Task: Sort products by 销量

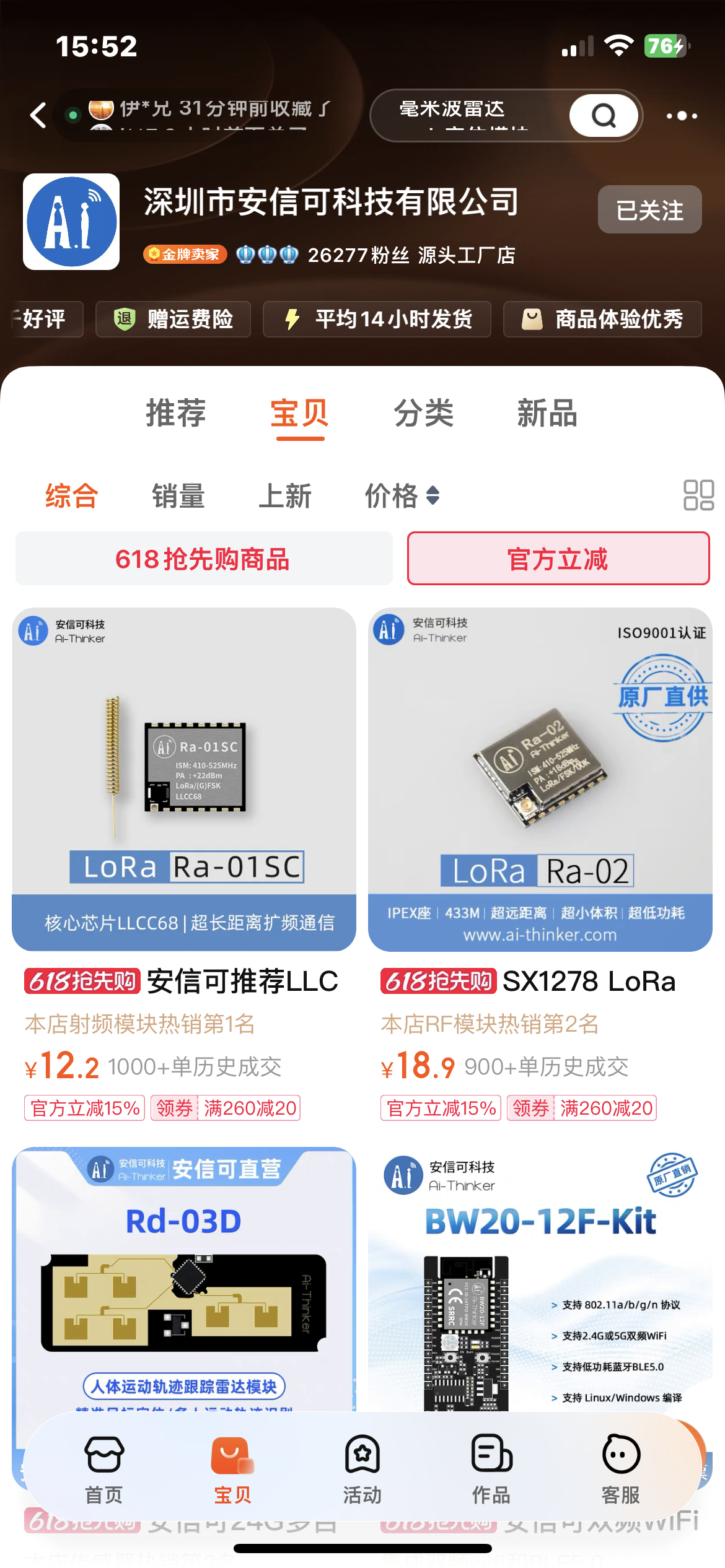Action: [x=178, y=496]
